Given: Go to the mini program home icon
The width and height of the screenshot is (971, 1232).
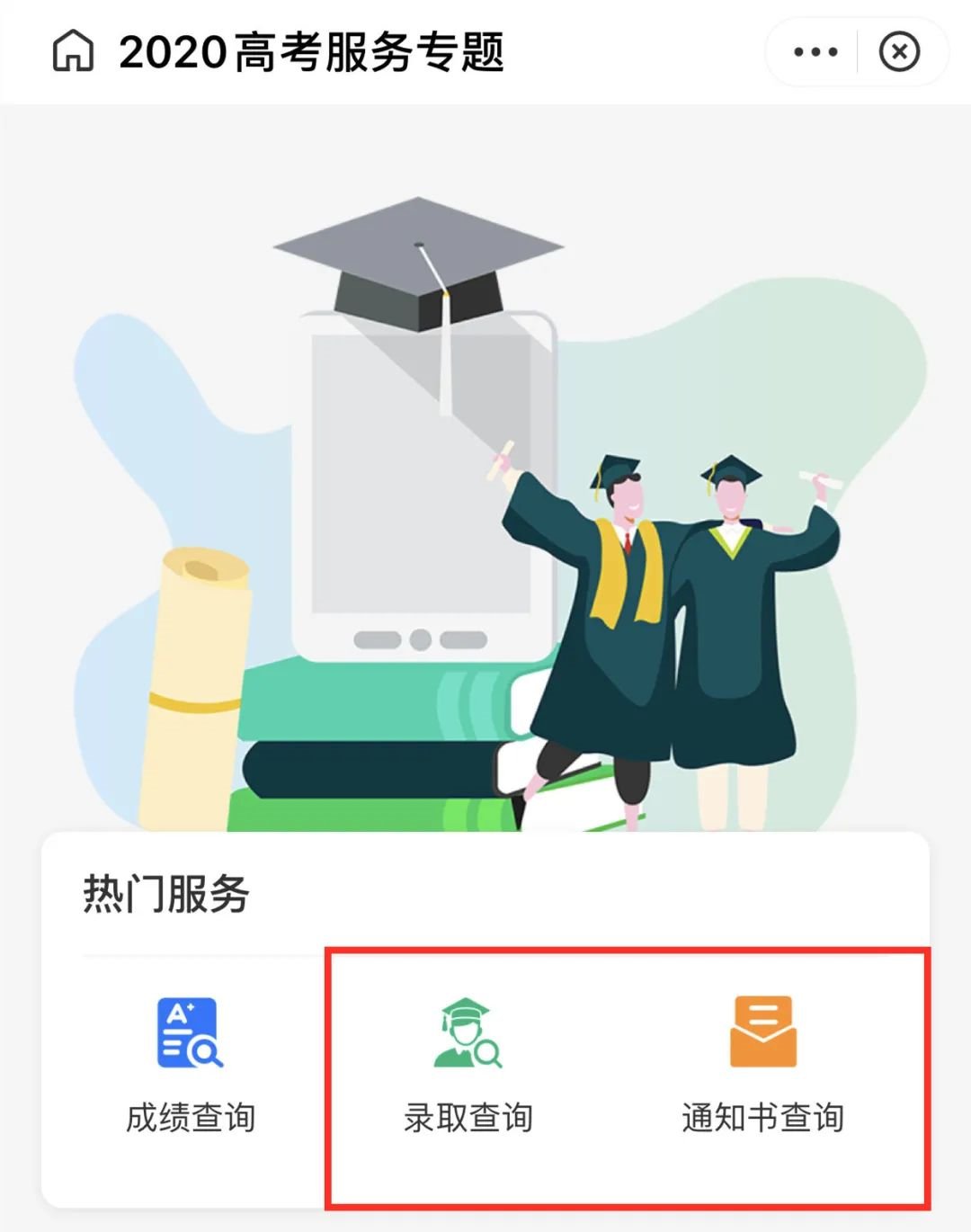Looking at the screenshot, I should pyautogui.click(x=73, y=51).
